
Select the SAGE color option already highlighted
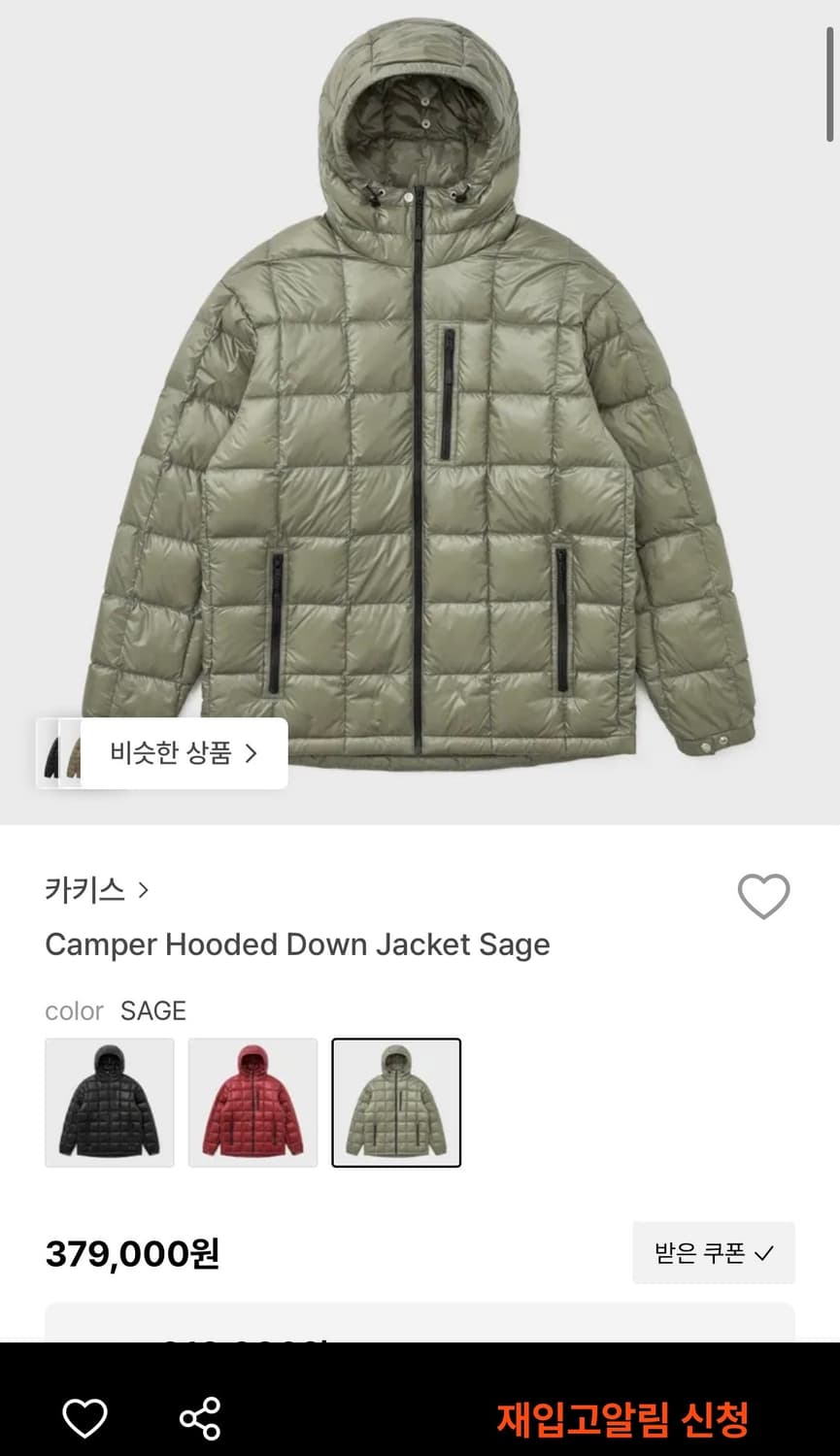tap(396, 1104)
